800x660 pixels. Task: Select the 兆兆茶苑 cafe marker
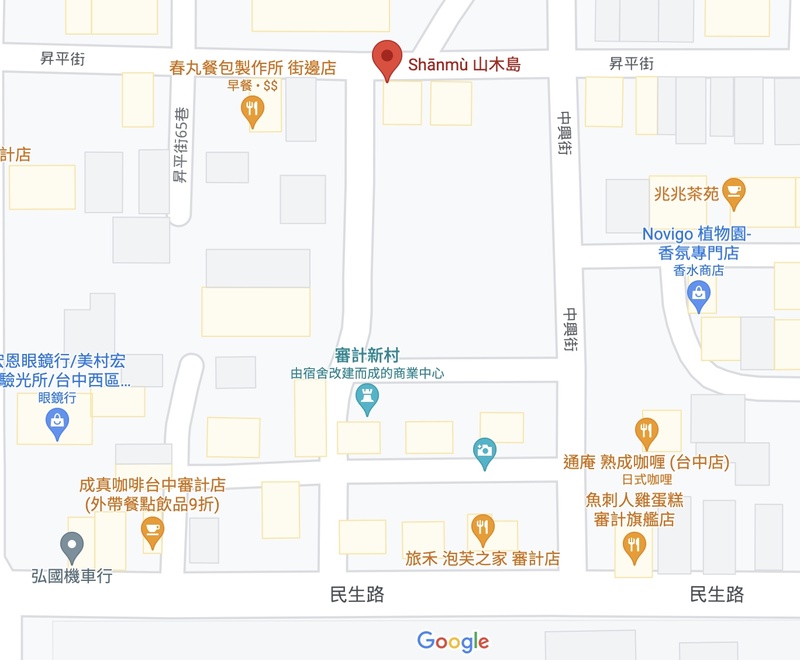(734, 188)
